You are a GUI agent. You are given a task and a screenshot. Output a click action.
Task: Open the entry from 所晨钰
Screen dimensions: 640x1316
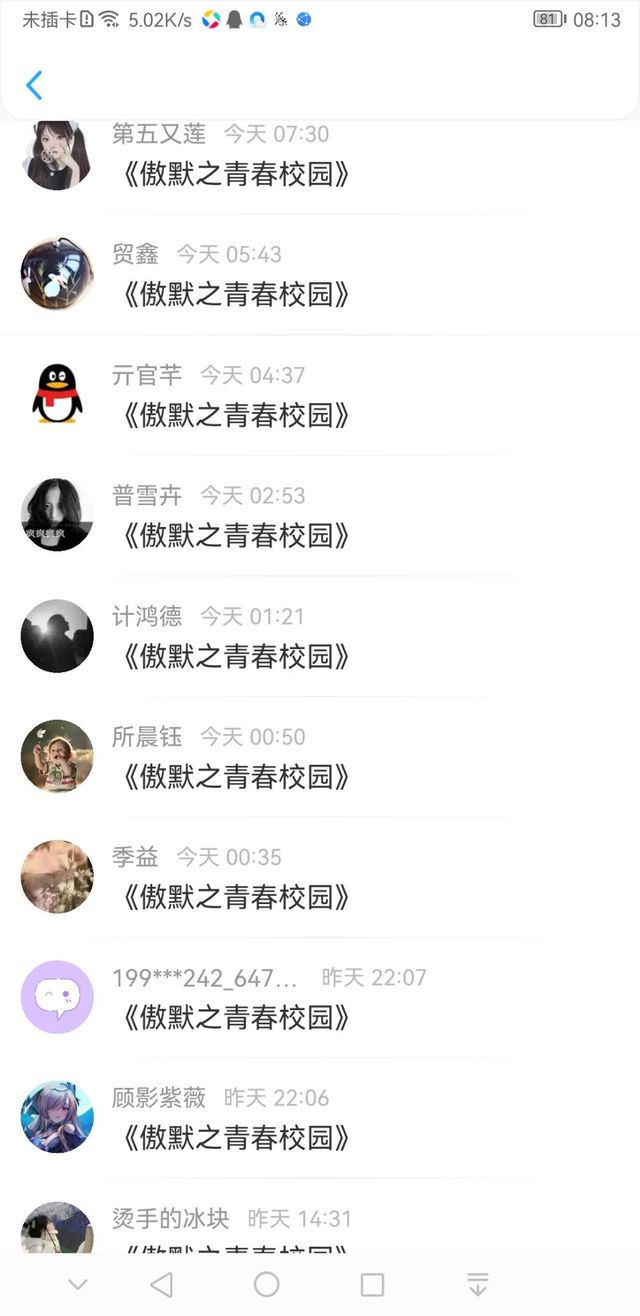[320, 756]
